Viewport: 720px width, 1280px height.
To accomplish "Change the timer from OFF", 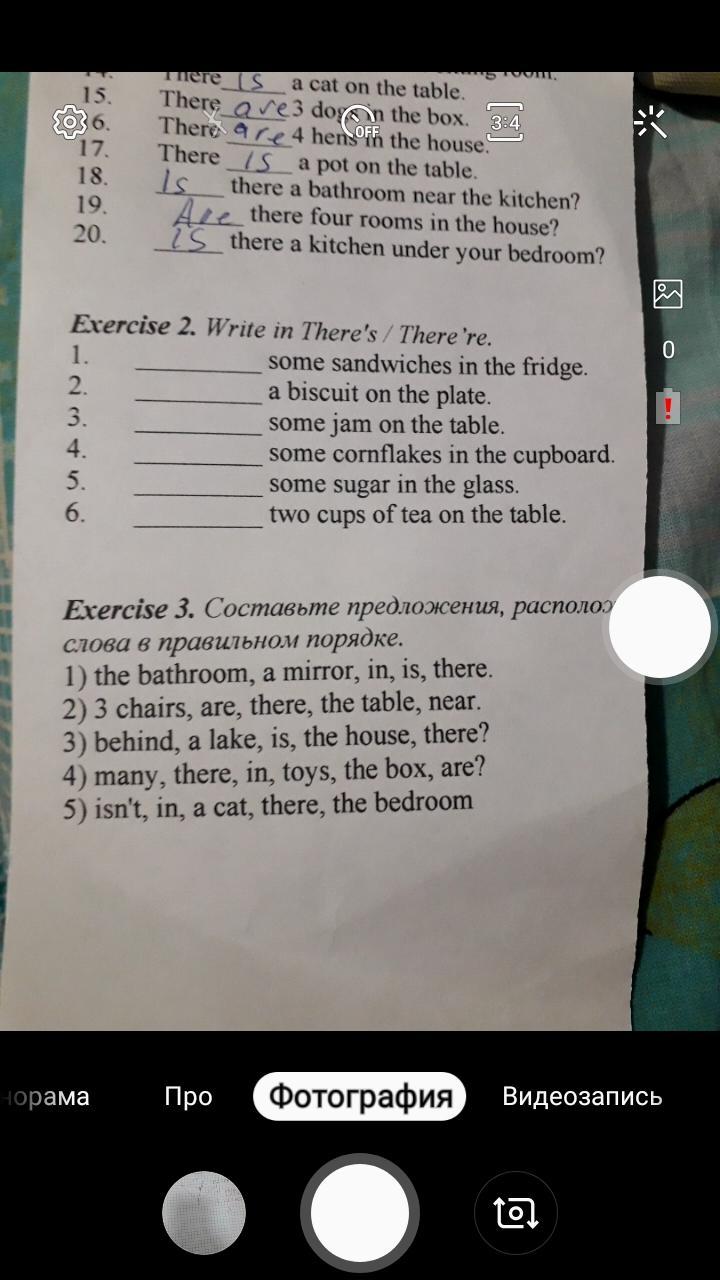I will point(360,123).
